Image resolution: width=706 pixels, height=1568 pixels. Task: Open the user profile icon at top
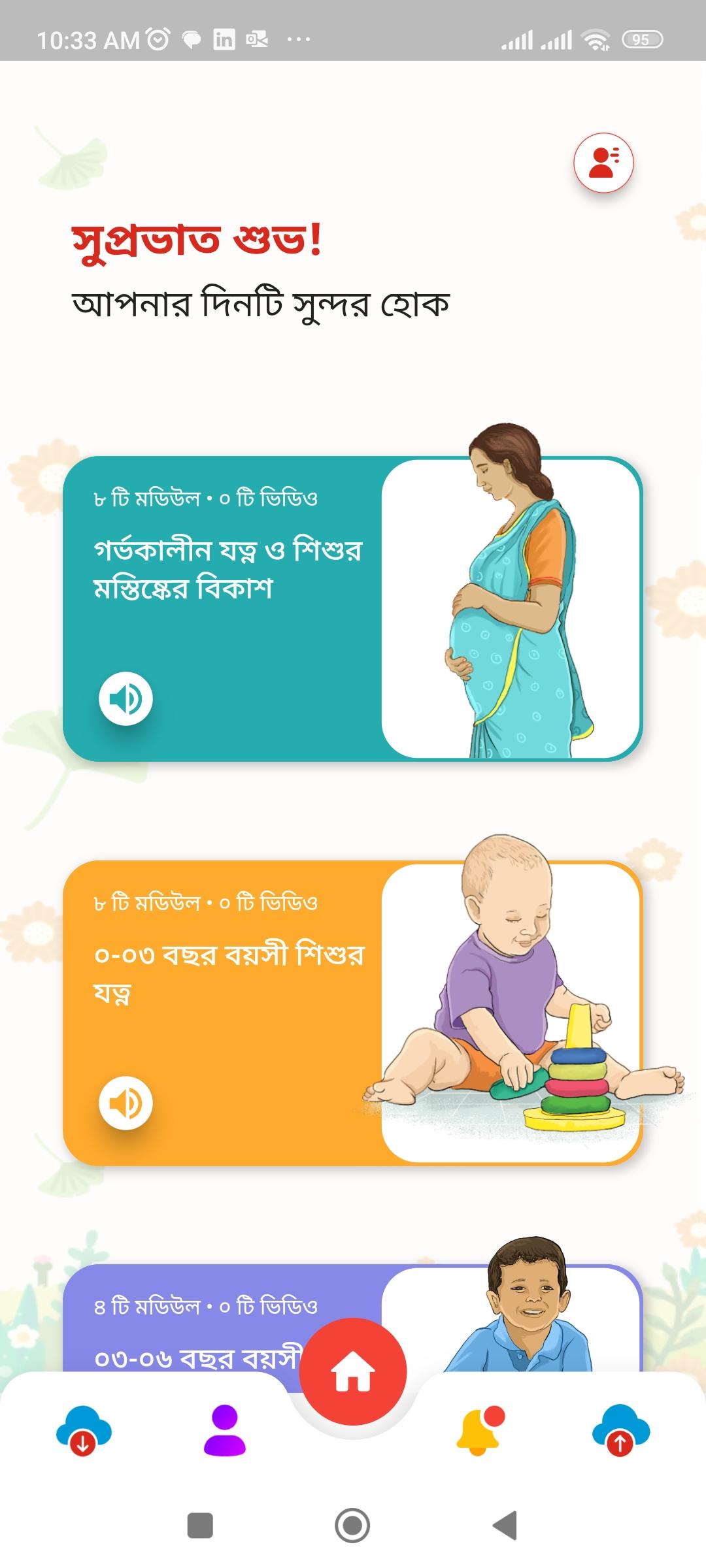(x=603, y=163)
